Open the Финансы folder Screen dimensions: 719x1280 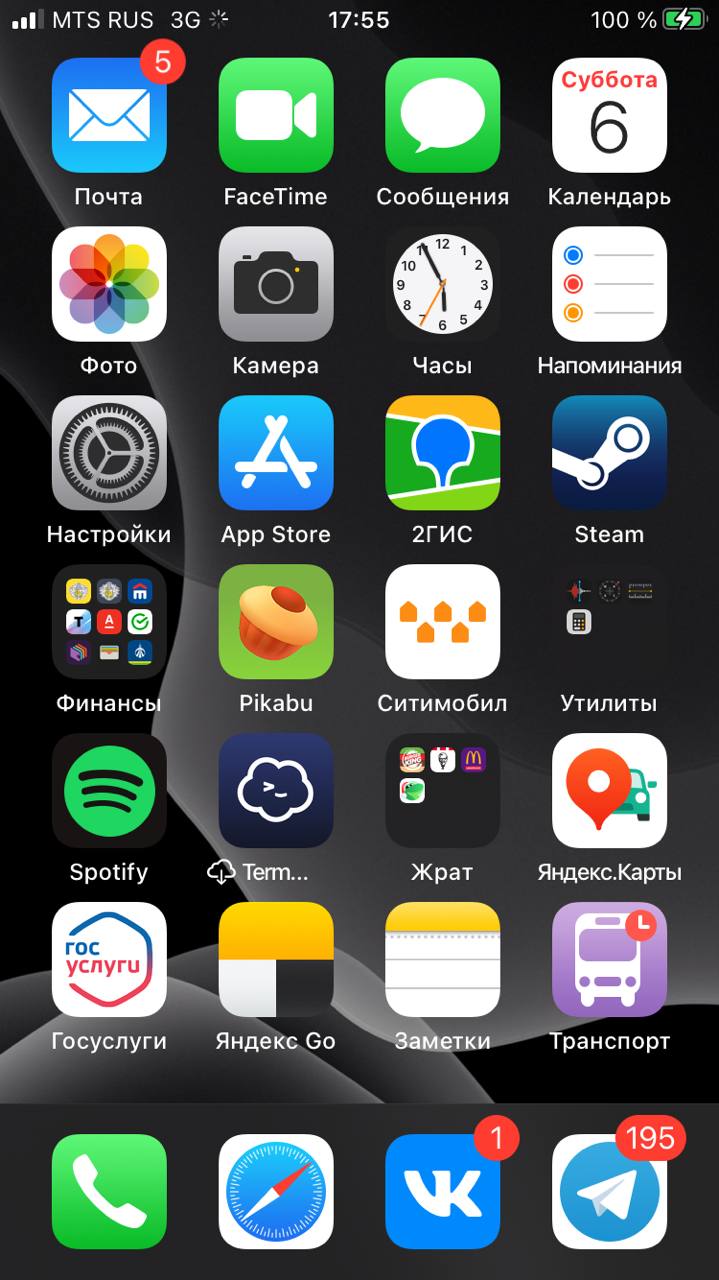pyautogui.click(x=109, y=622)
